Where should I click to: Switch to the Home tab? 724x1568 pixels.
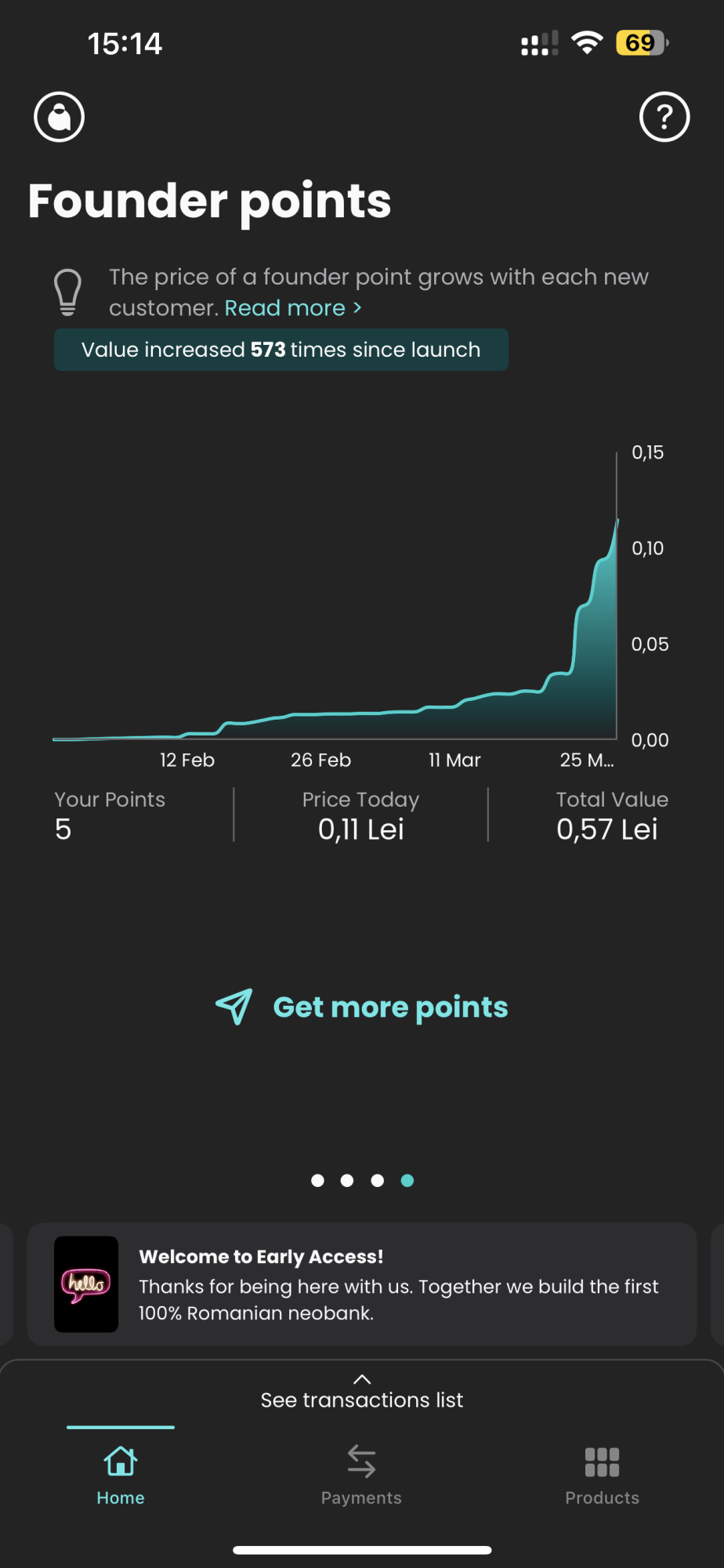tap(121, 1475)
